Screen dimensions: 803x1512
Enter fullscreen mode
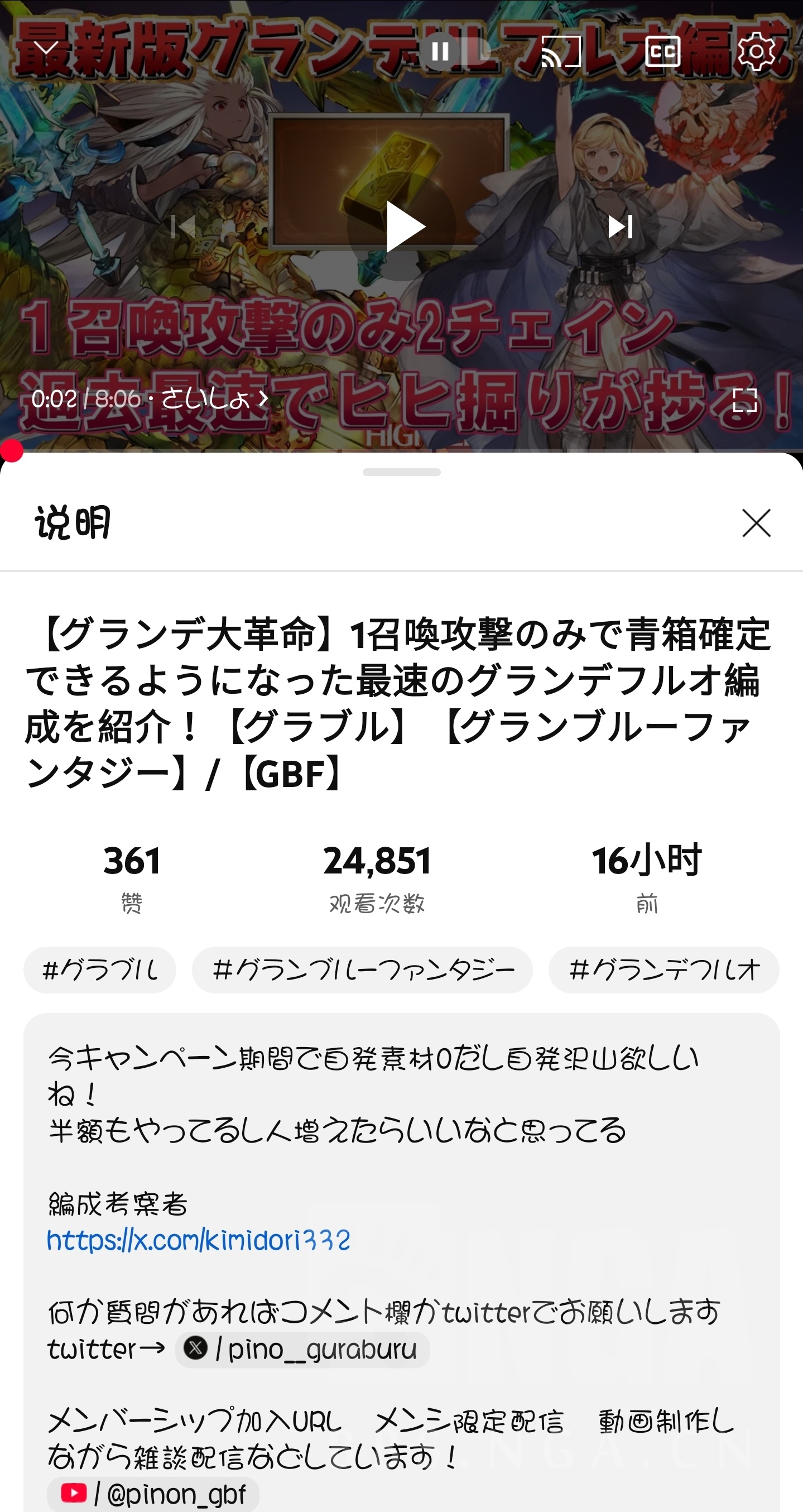745,400
